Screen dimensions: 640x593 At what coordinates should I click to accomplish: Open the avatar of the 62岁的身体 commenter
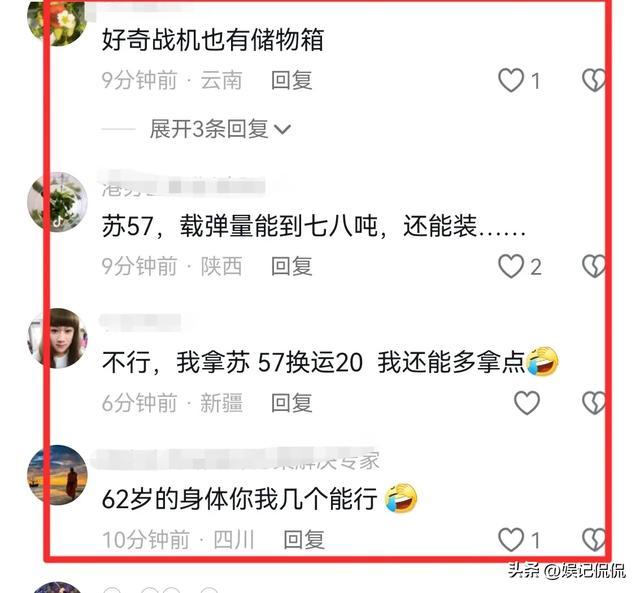(57, 475)
